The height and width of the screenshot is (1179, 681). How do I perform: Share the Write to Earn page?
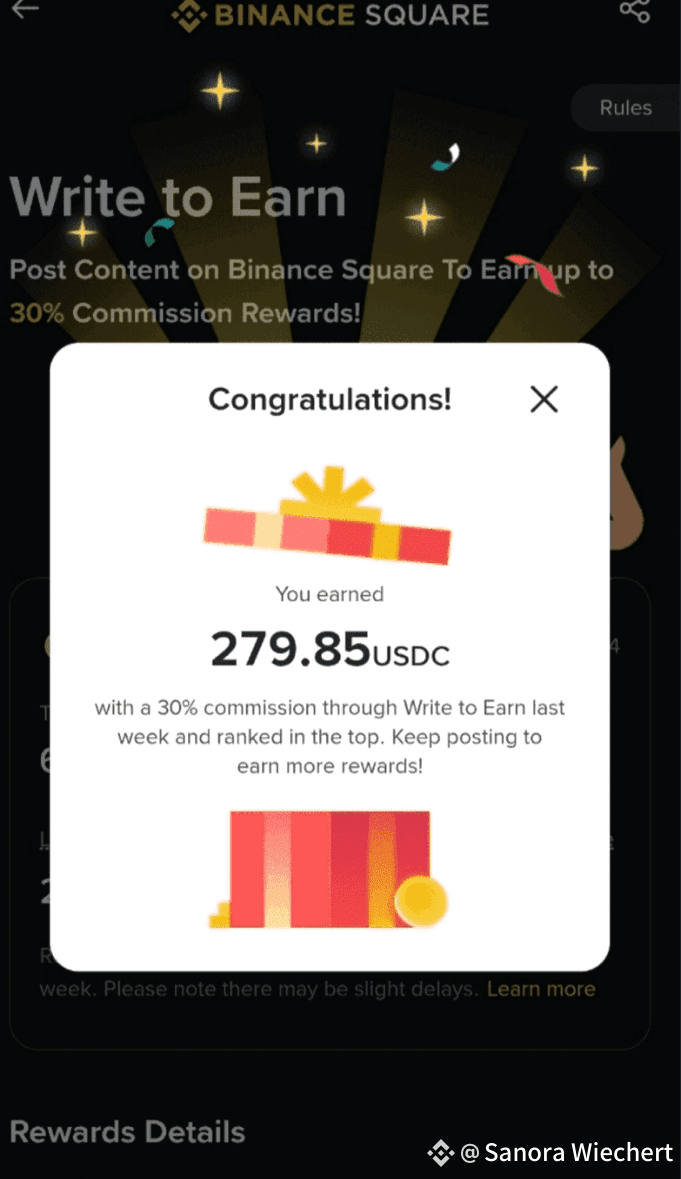[x=634, y=10]
